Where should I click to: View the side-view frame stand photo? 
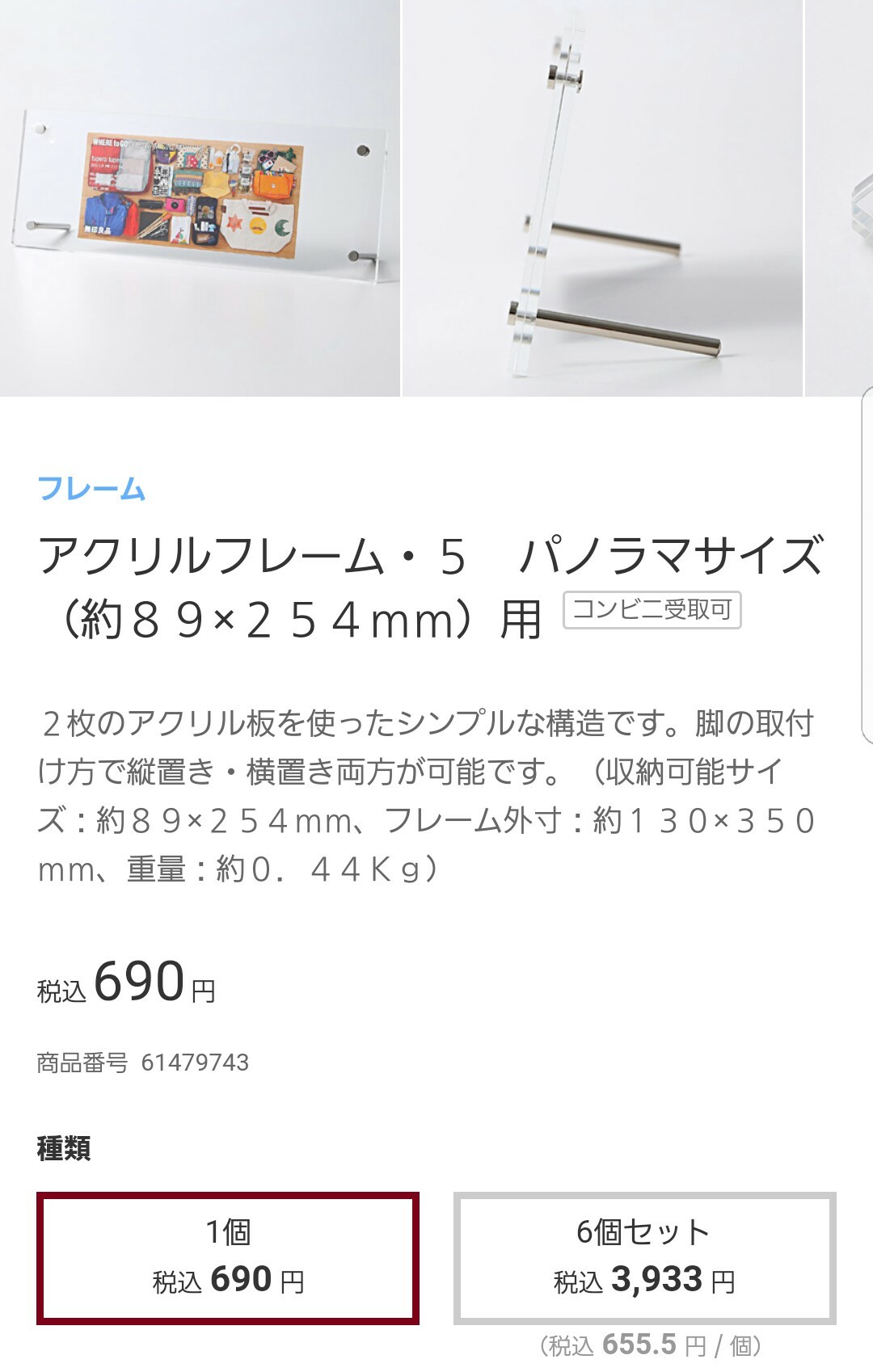pyautogui.click(x=602, y=198)
